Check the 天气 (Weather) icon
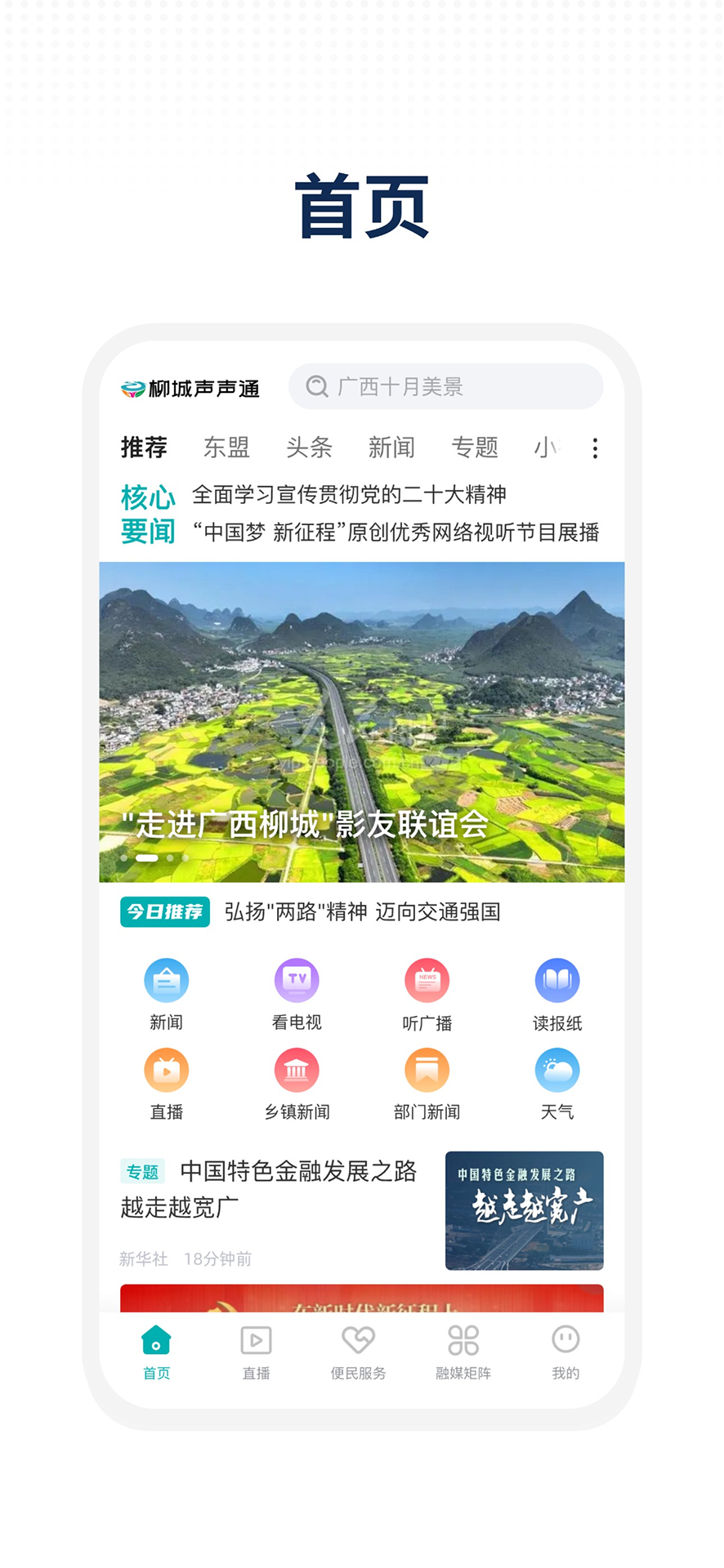Screen dimensions: 724x1568 point(557,1070)
